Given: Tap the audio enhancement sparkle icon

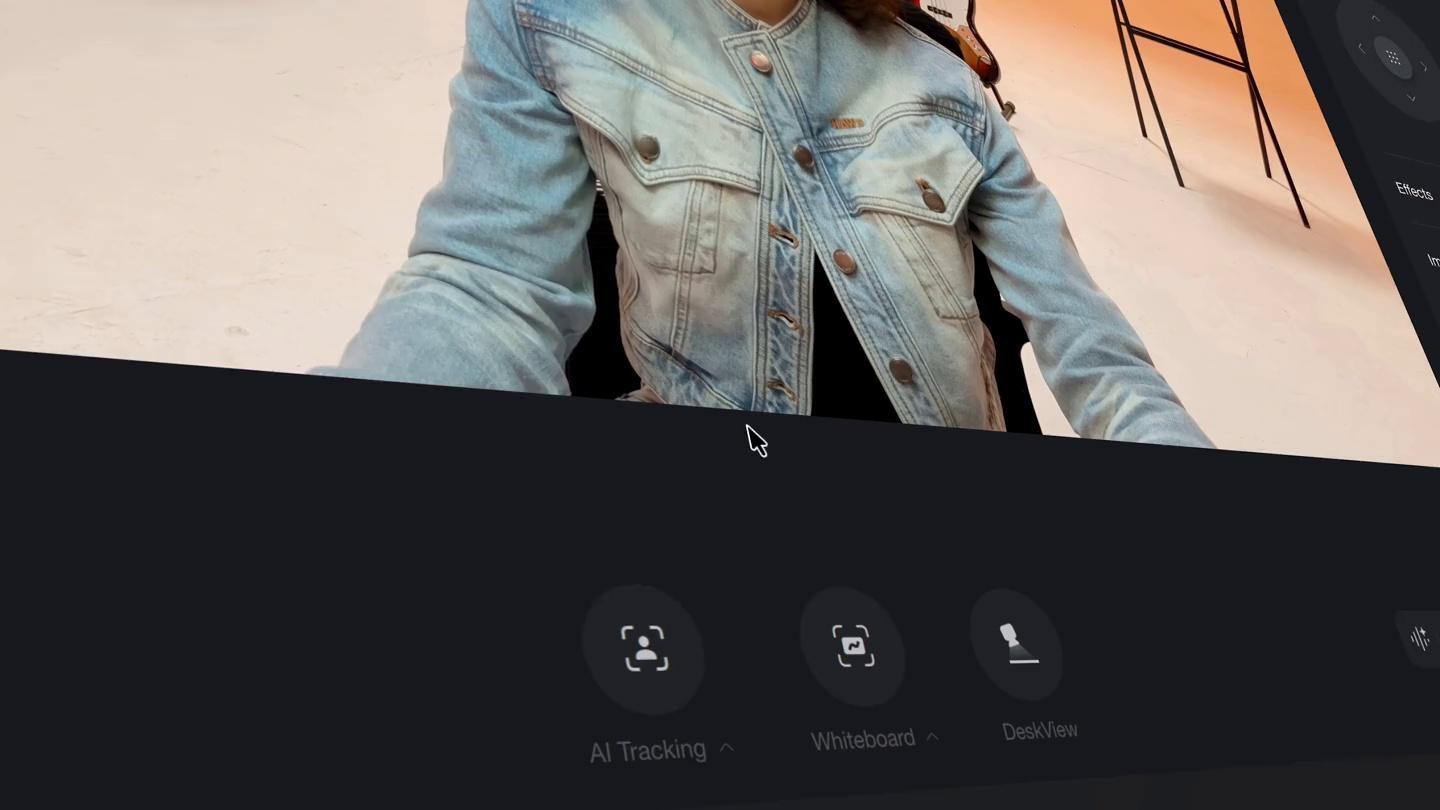Looking at the screenshot, I should tap(1419, 637).
